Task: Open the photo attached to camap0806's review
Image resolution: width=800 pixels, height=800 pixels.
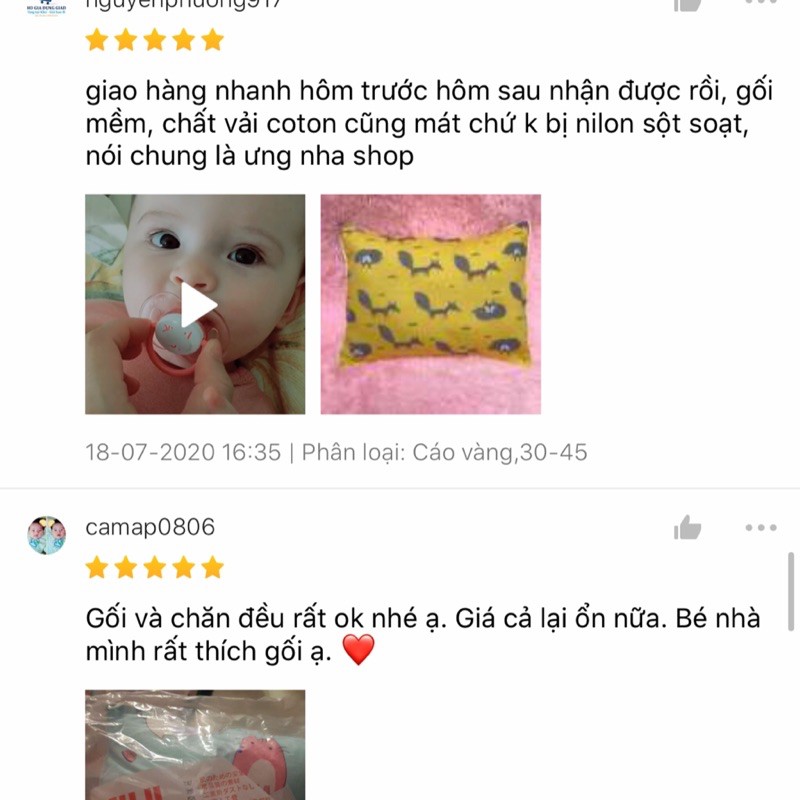Action: pyautogui.click(x=195, y=745)
